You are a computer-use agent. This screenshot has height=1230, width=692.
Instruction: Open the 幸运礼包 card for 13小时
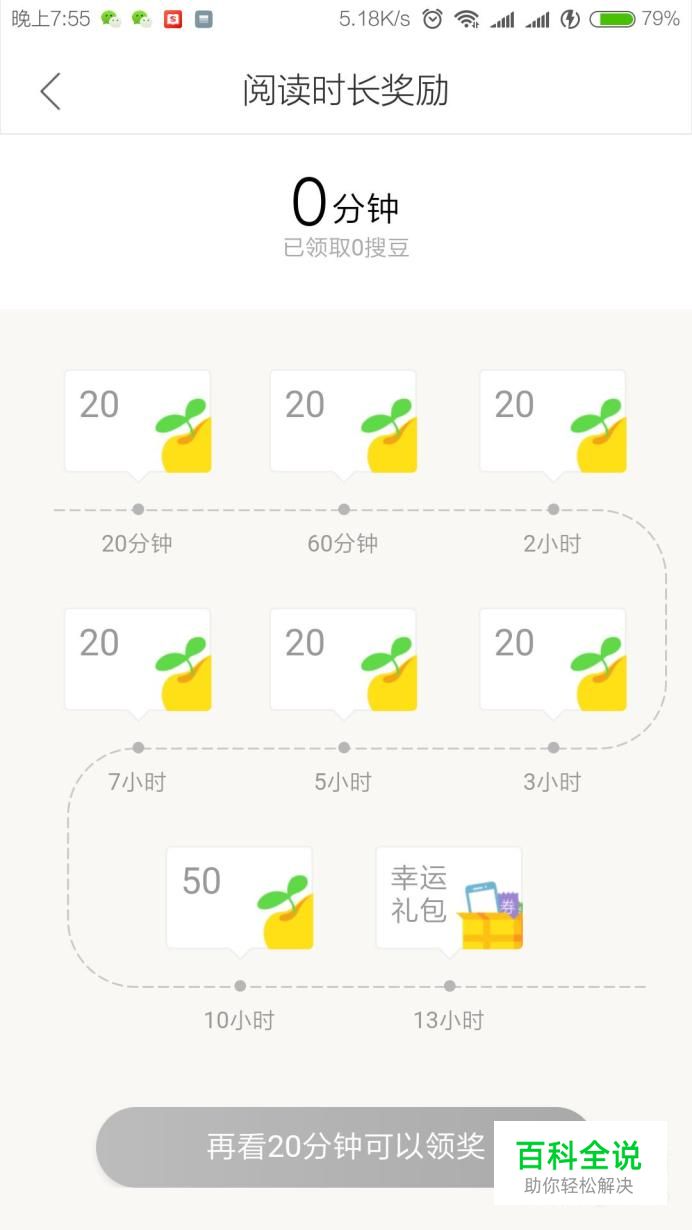tap(450, 898)
